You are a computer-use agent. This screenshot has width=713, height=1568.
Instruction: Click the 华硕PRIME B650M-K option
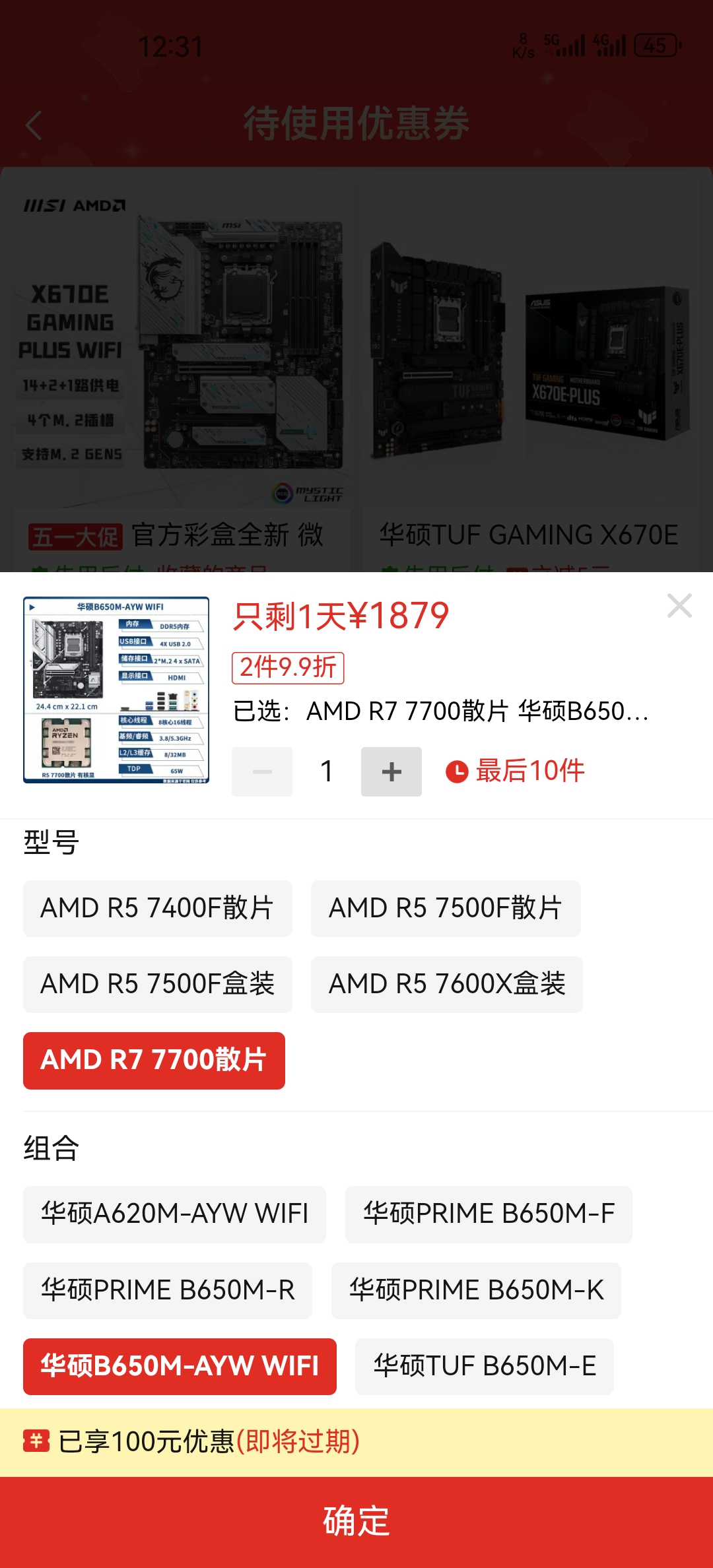[x=477, y=1290]
